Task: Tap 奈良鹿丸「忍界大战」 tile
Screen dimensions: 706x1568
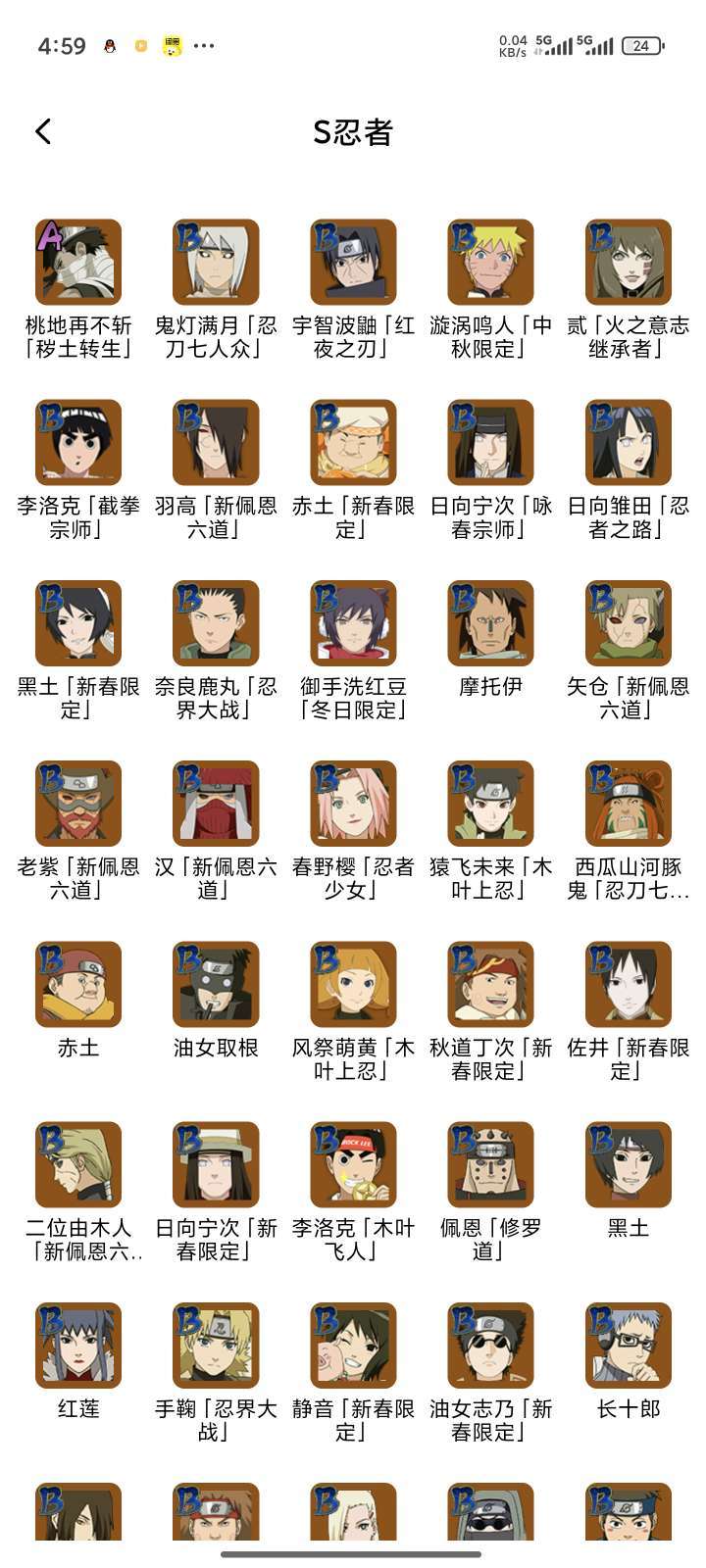Action: pos(216,622)
